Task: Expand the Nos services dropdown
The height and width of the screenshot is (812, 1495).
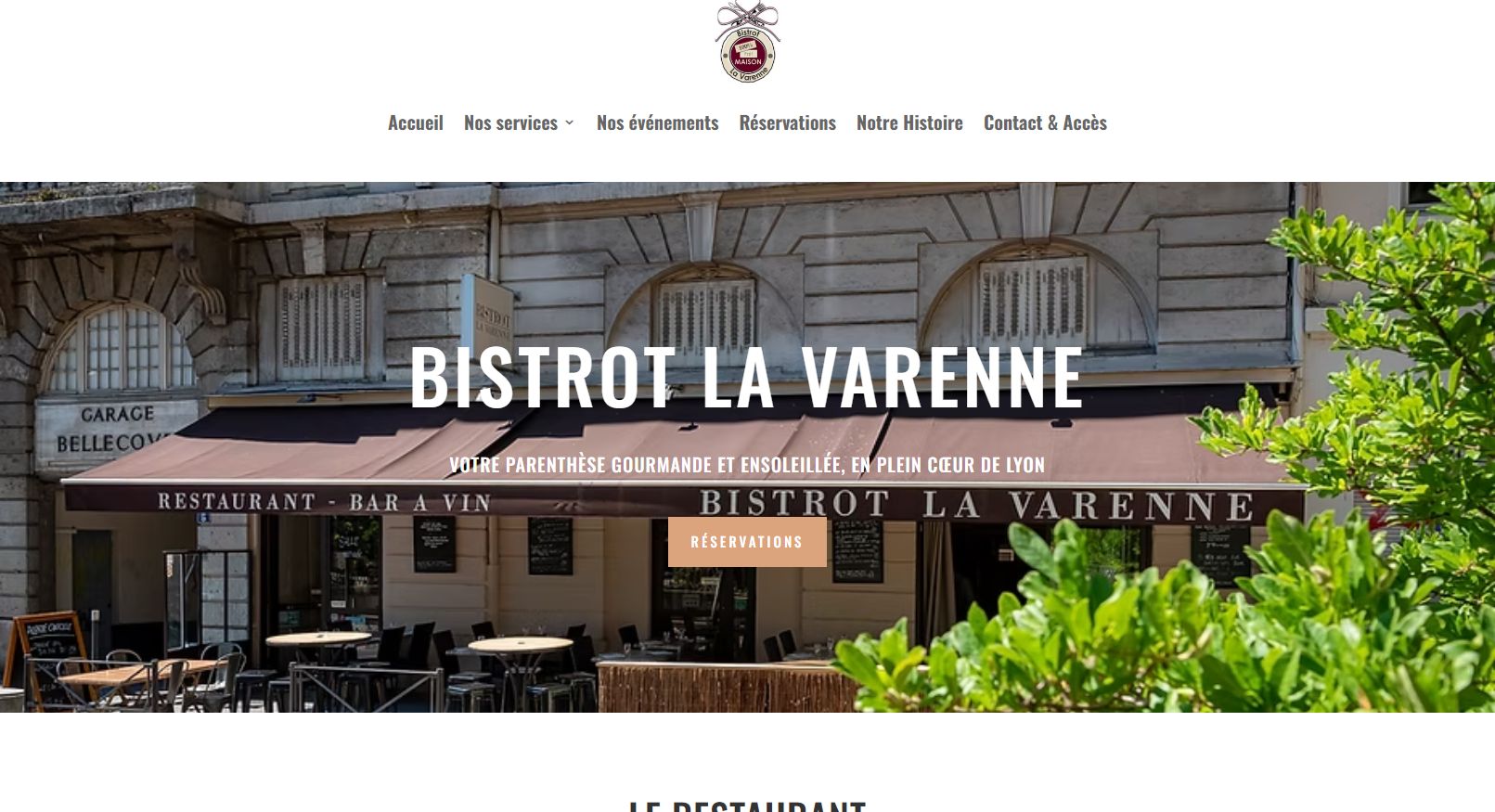Action: click(519, 122)
